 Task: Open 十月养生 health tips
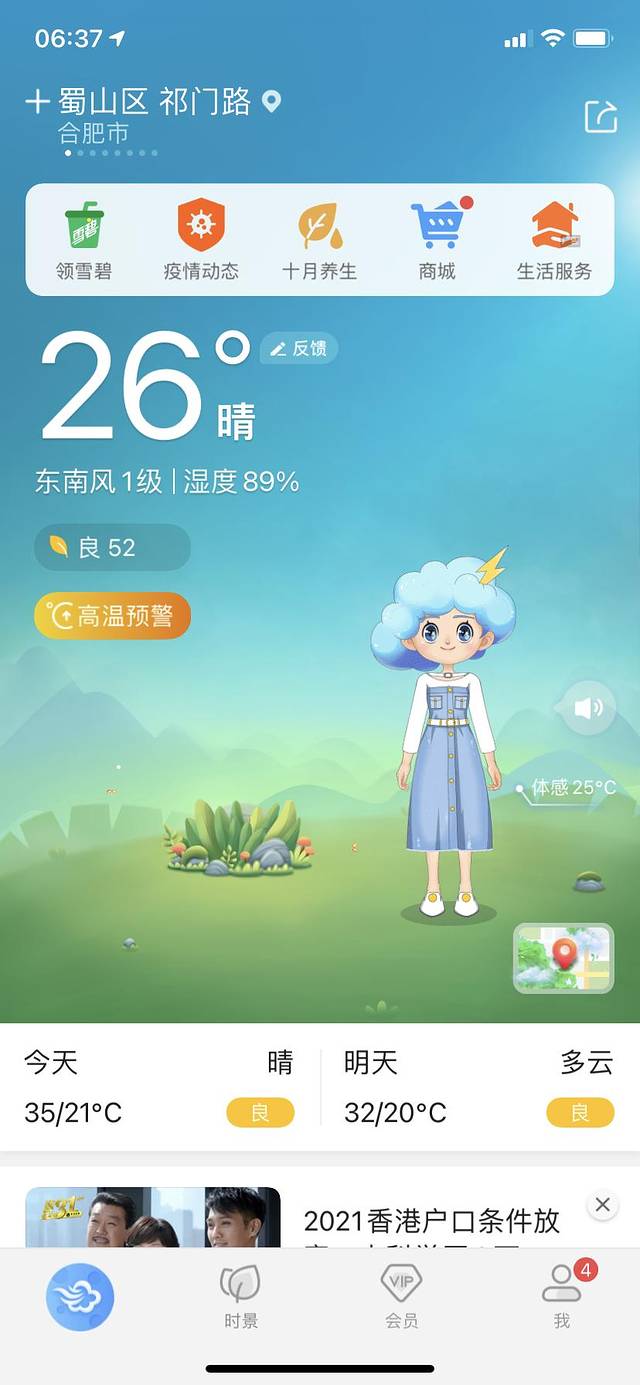pyautogui.click(x=319, y=240)
